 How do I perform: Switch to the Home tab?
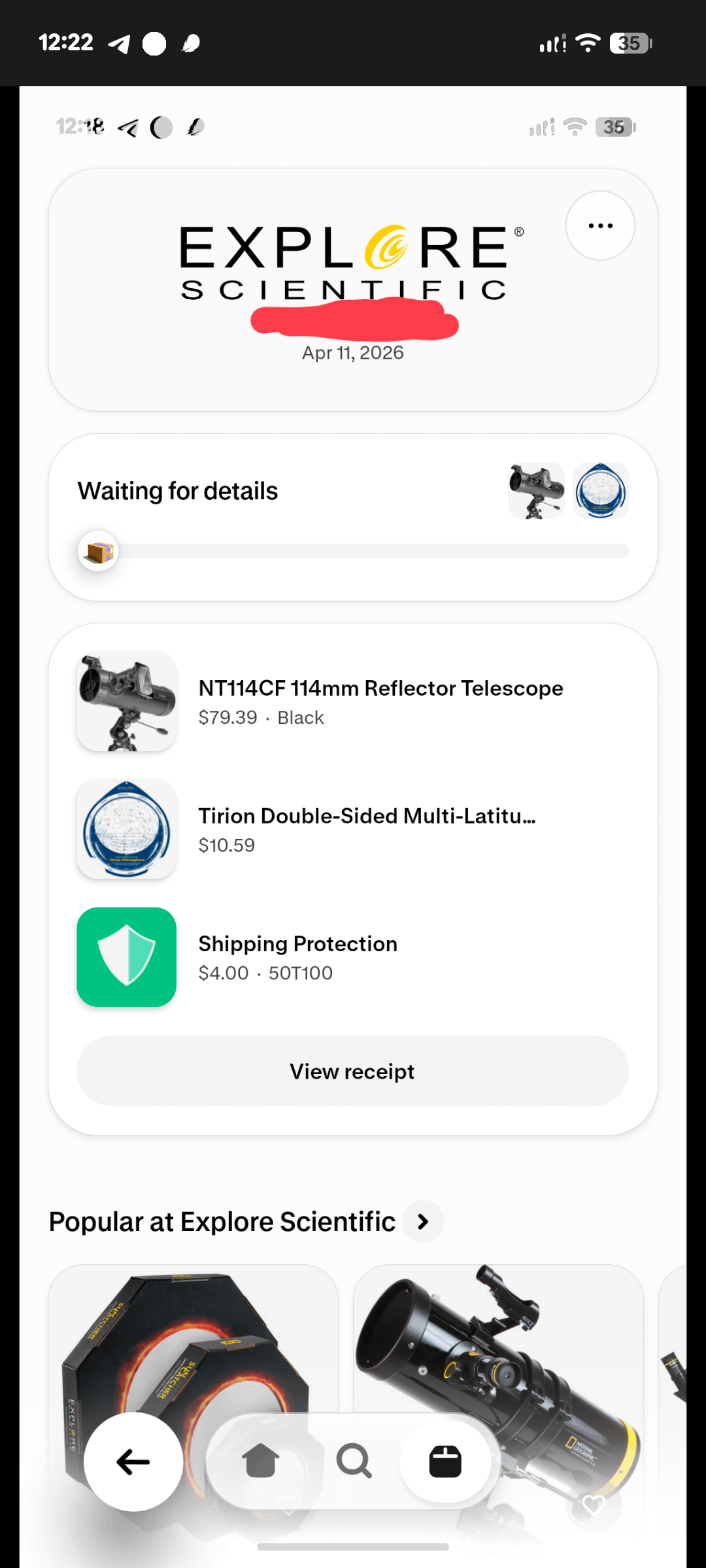pos(261,1461)
